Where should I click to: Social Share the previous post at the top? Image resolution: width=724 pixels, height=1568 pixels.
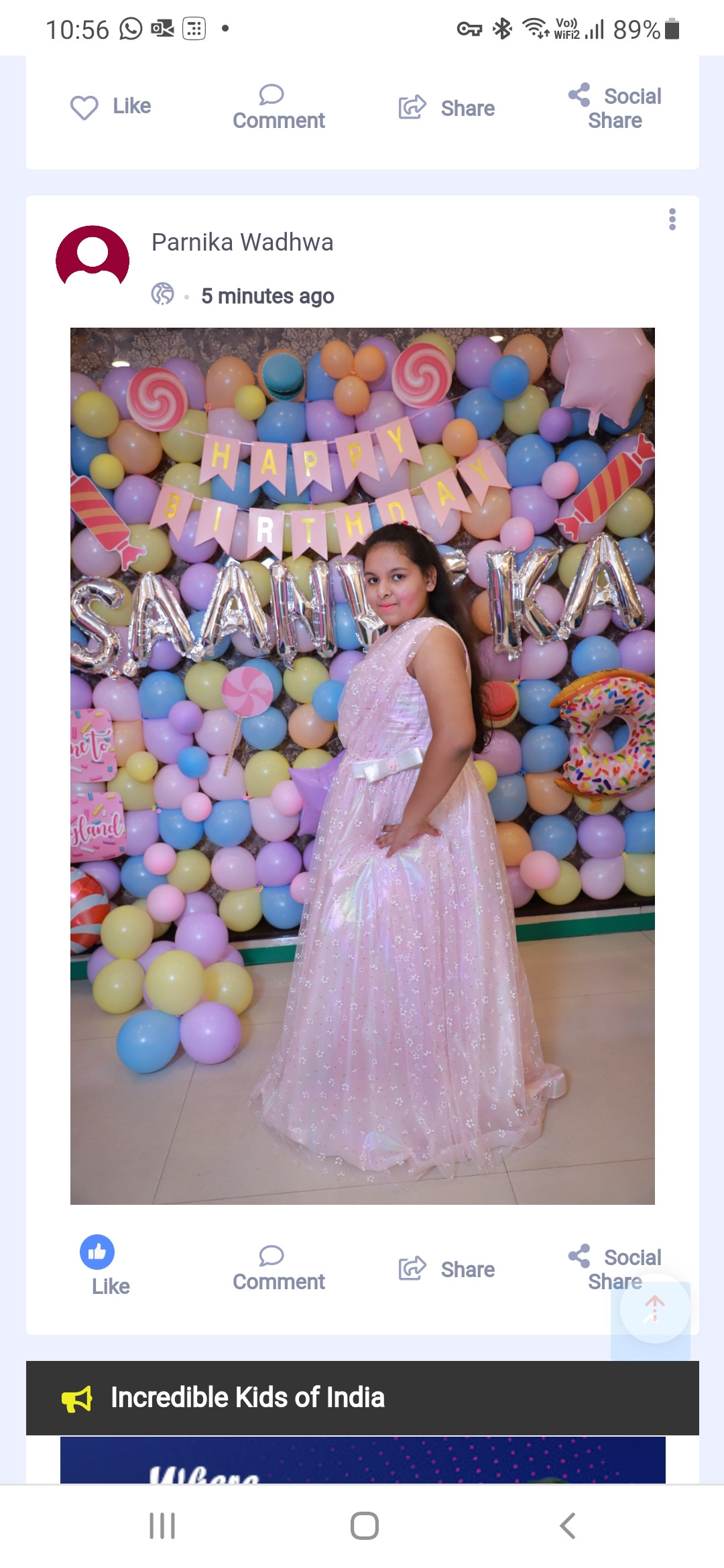click(x=614, y=107)
